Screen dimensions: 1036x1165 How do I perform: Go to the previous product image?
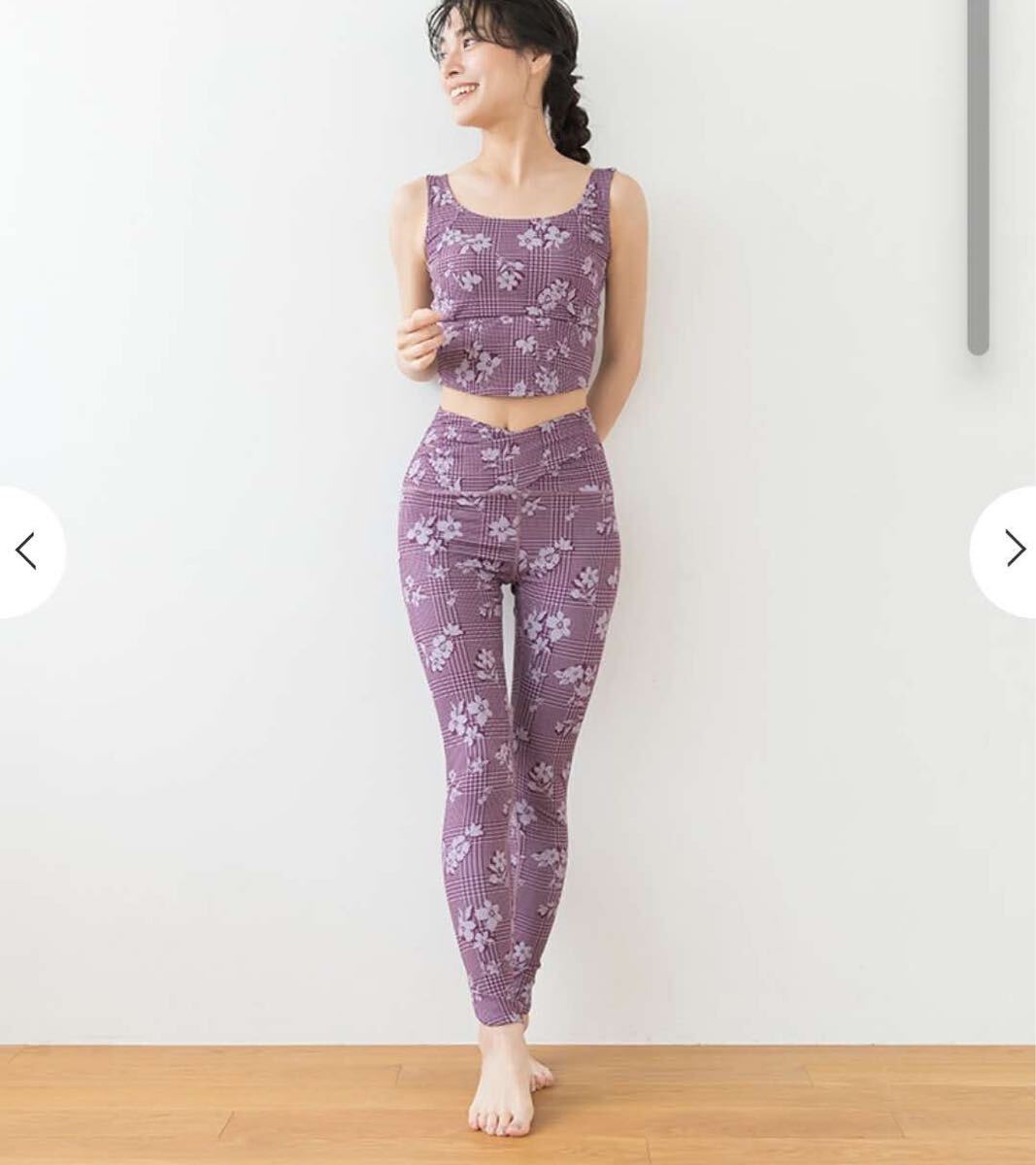point(26,550)
